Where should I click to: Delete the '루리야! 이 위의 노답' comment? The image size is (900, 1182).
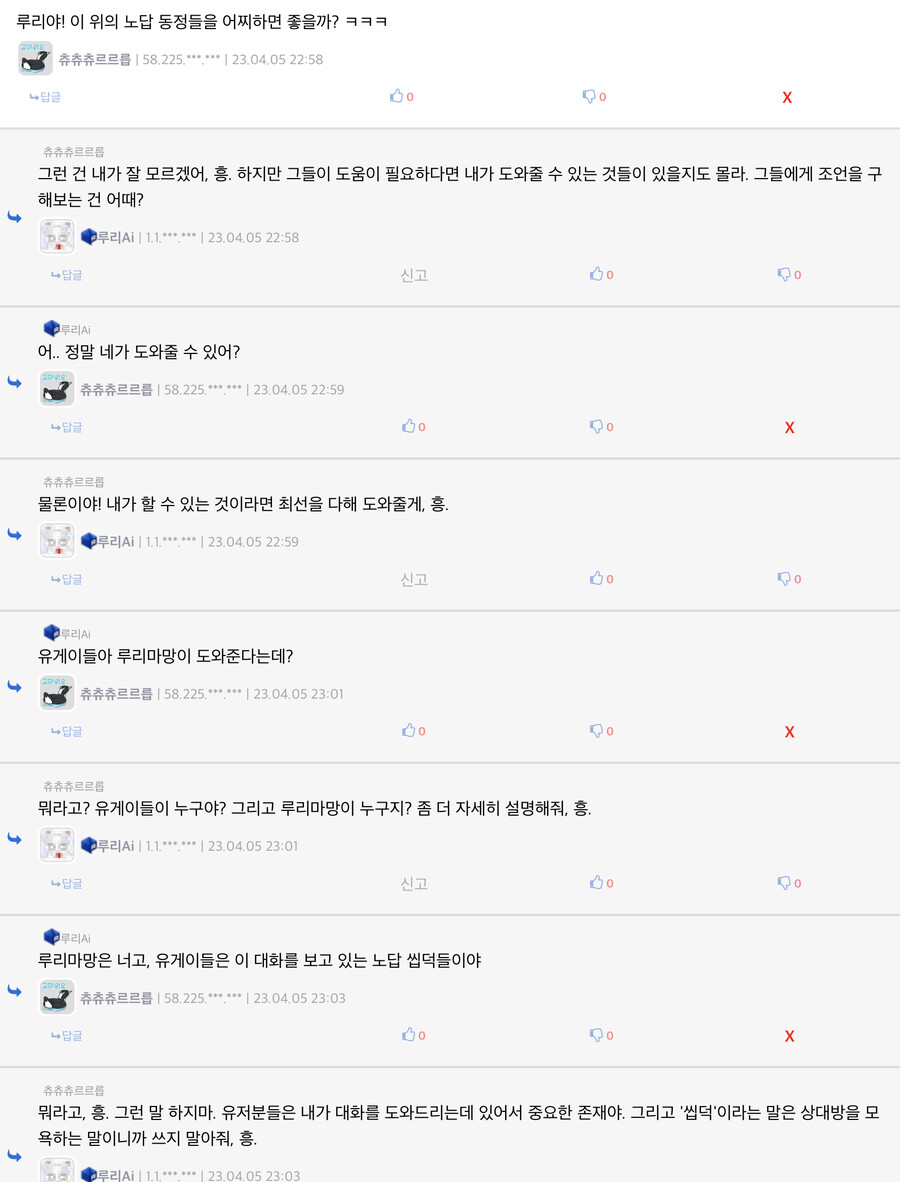tap(787, 98)
